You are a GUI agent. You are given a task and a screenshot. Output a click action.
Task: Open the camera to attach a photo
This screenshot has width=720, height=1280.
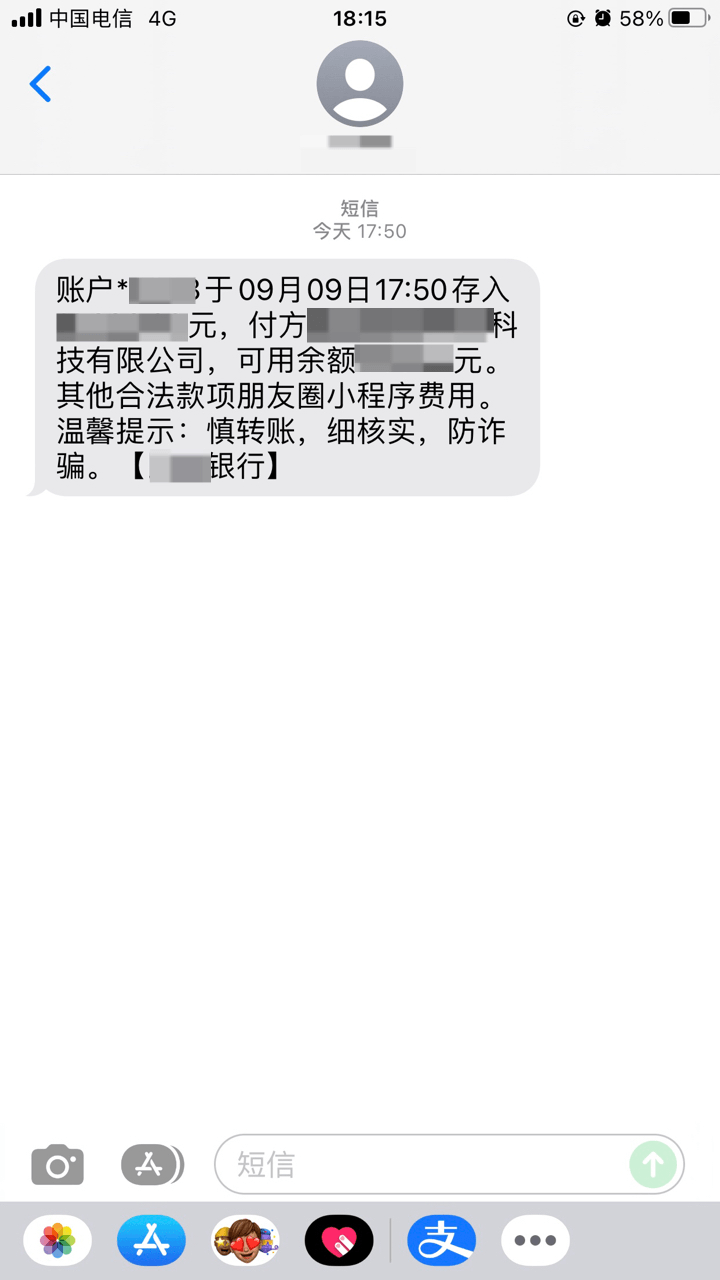(x=57, y=1165)
